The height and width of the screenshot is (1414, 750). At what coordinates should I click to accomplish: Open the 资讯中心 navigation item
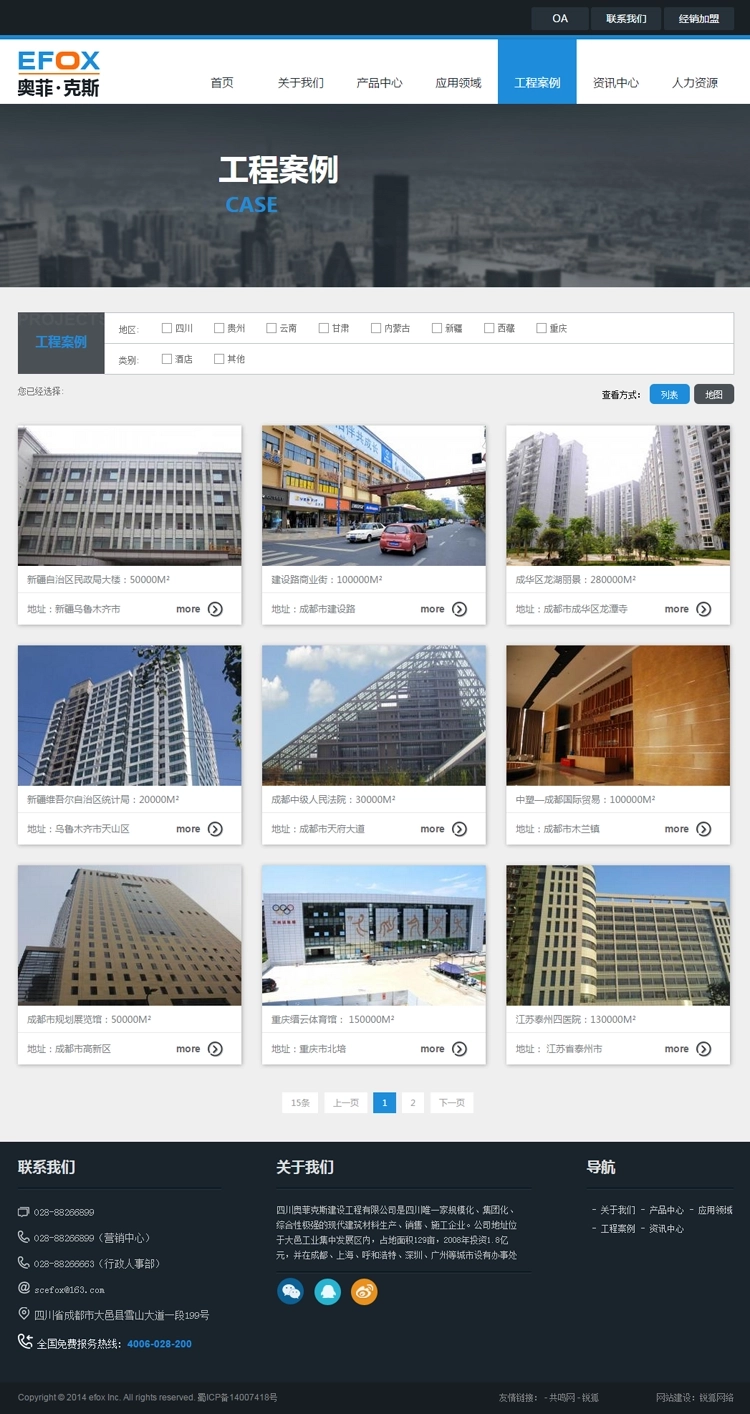(615, 83)
